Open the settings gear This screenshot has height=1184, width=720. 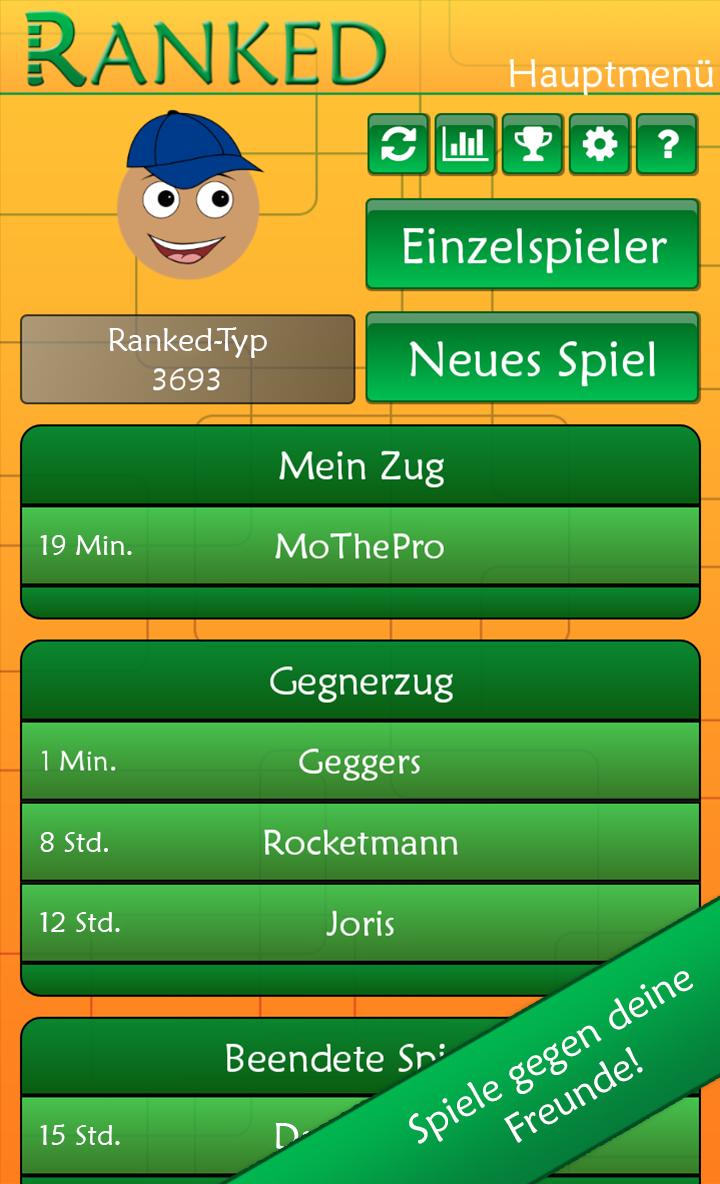pyautogui.click(x=599, y=146)
